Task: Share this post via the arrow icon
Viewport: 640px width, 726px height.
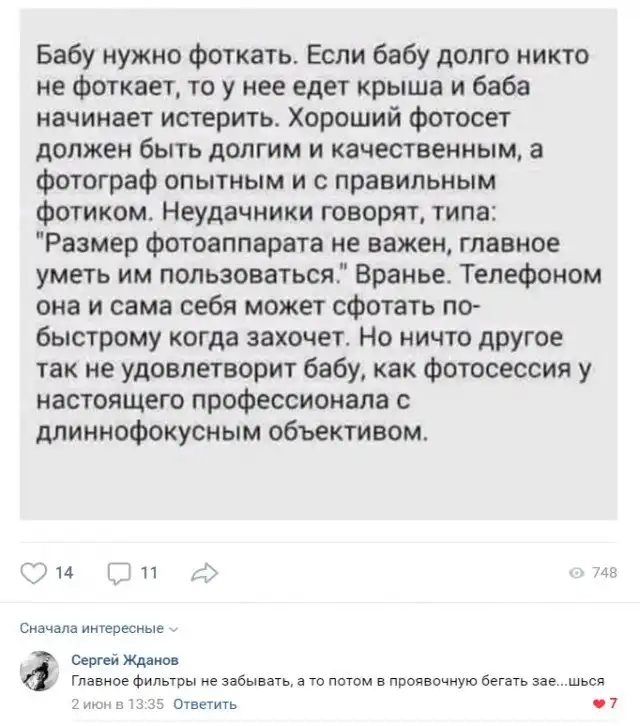Action: point(202,573)
